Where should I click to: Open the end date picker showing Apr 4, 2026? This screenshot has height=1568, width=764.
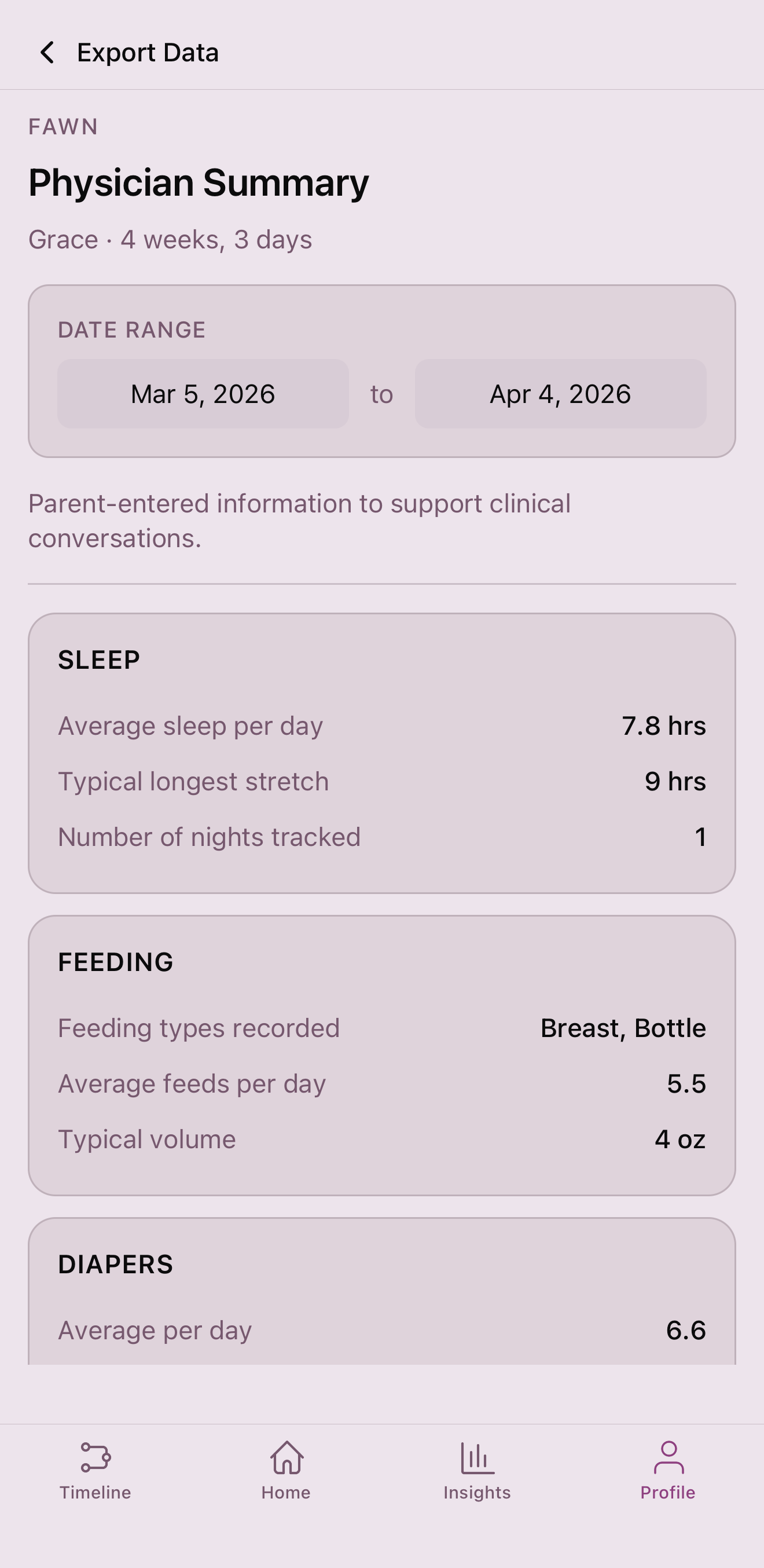tap(560, 393)
